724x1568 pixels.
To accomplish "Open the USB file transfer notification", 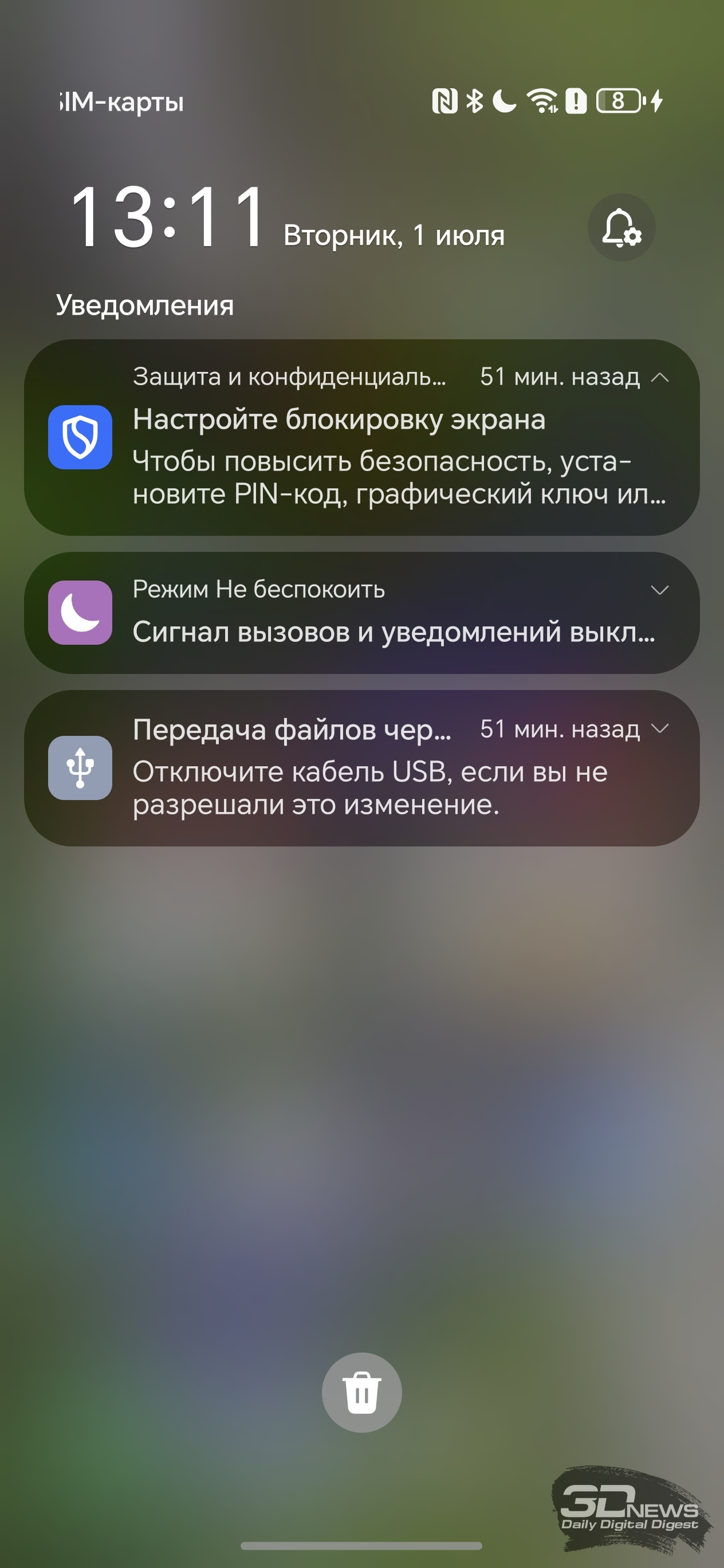I will click(x=361, y=767).
